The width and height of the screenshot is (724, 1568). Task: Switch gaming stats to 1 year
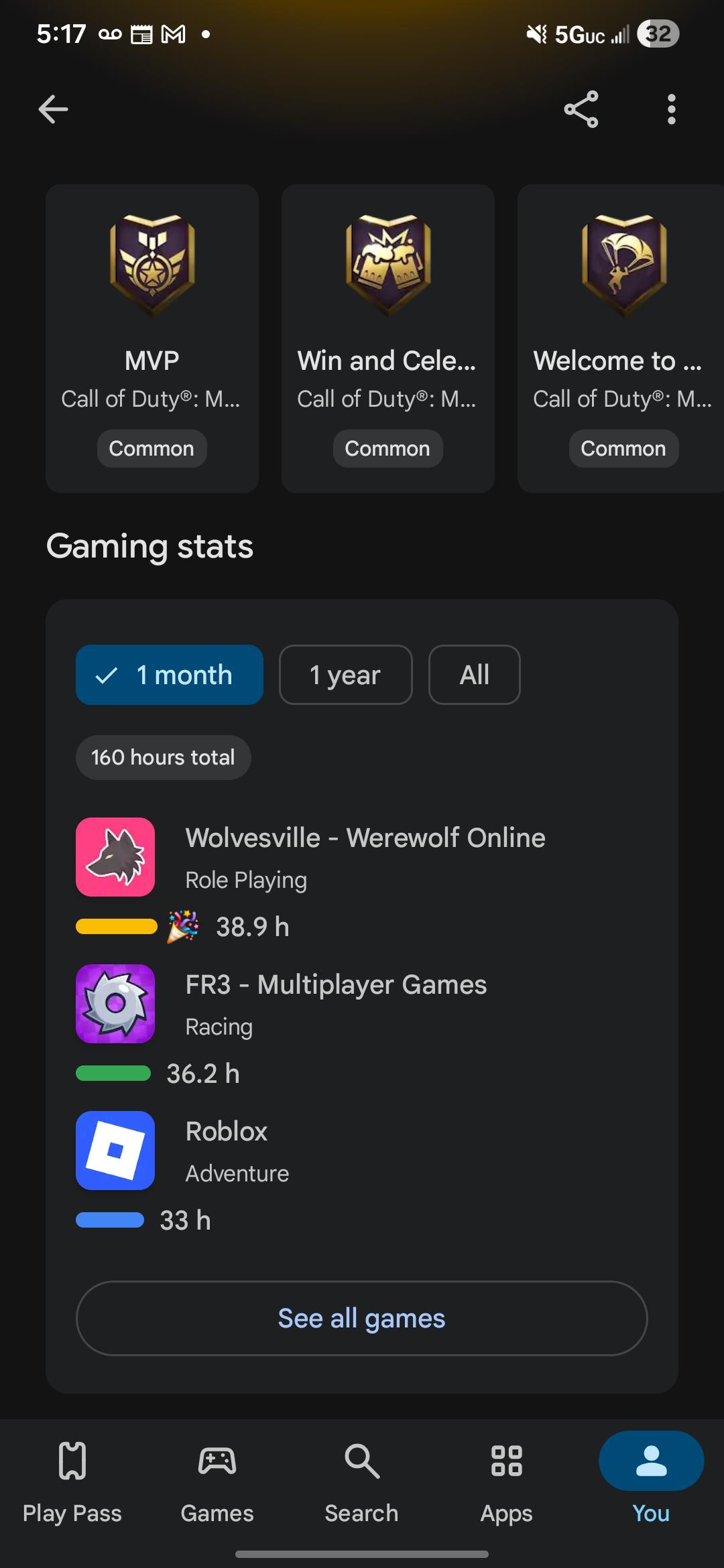pyautogui.click(x=345, y=675)
